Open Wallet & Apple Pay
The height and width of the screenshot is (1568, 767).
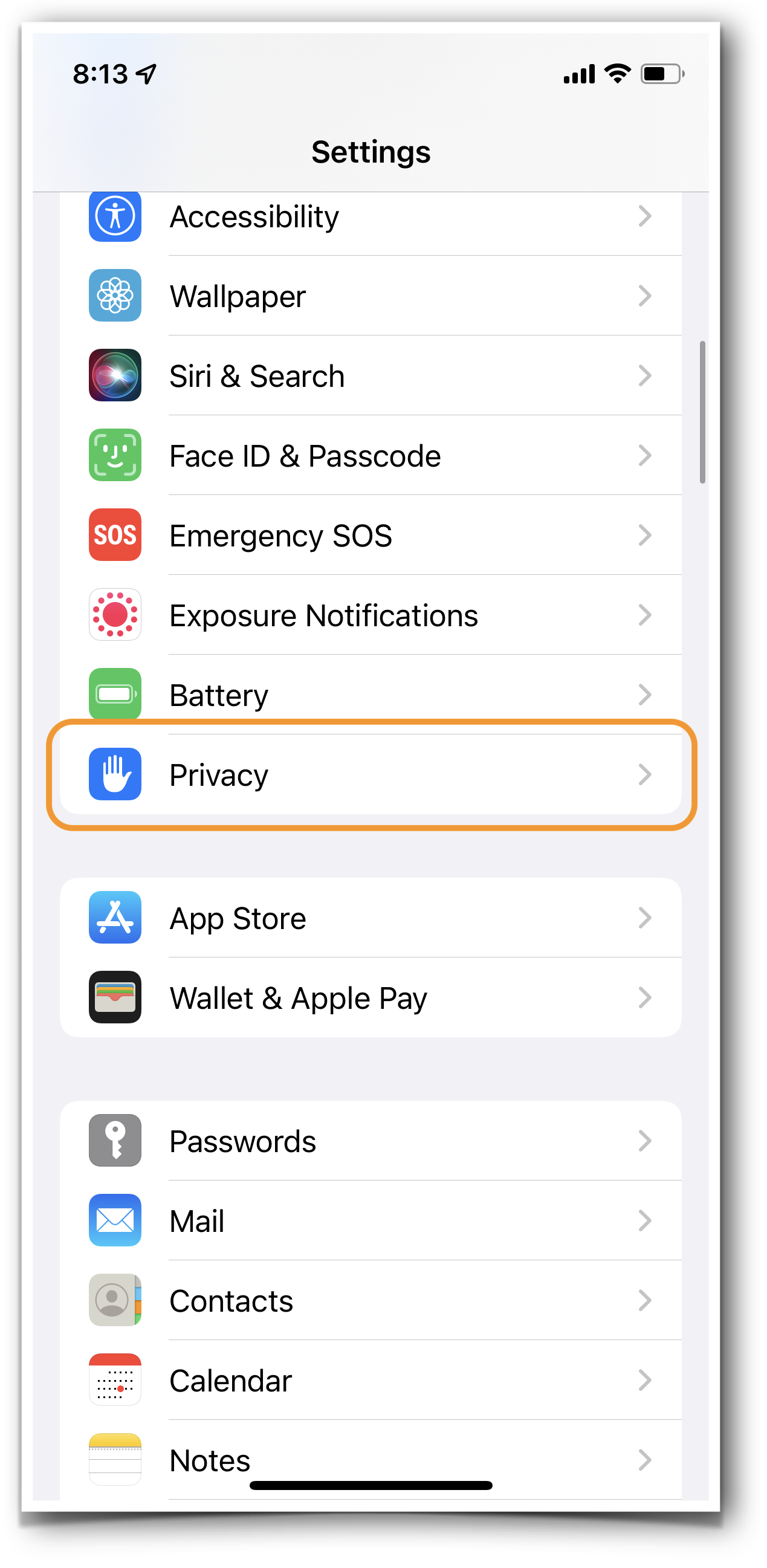click(x=370, y=997)
